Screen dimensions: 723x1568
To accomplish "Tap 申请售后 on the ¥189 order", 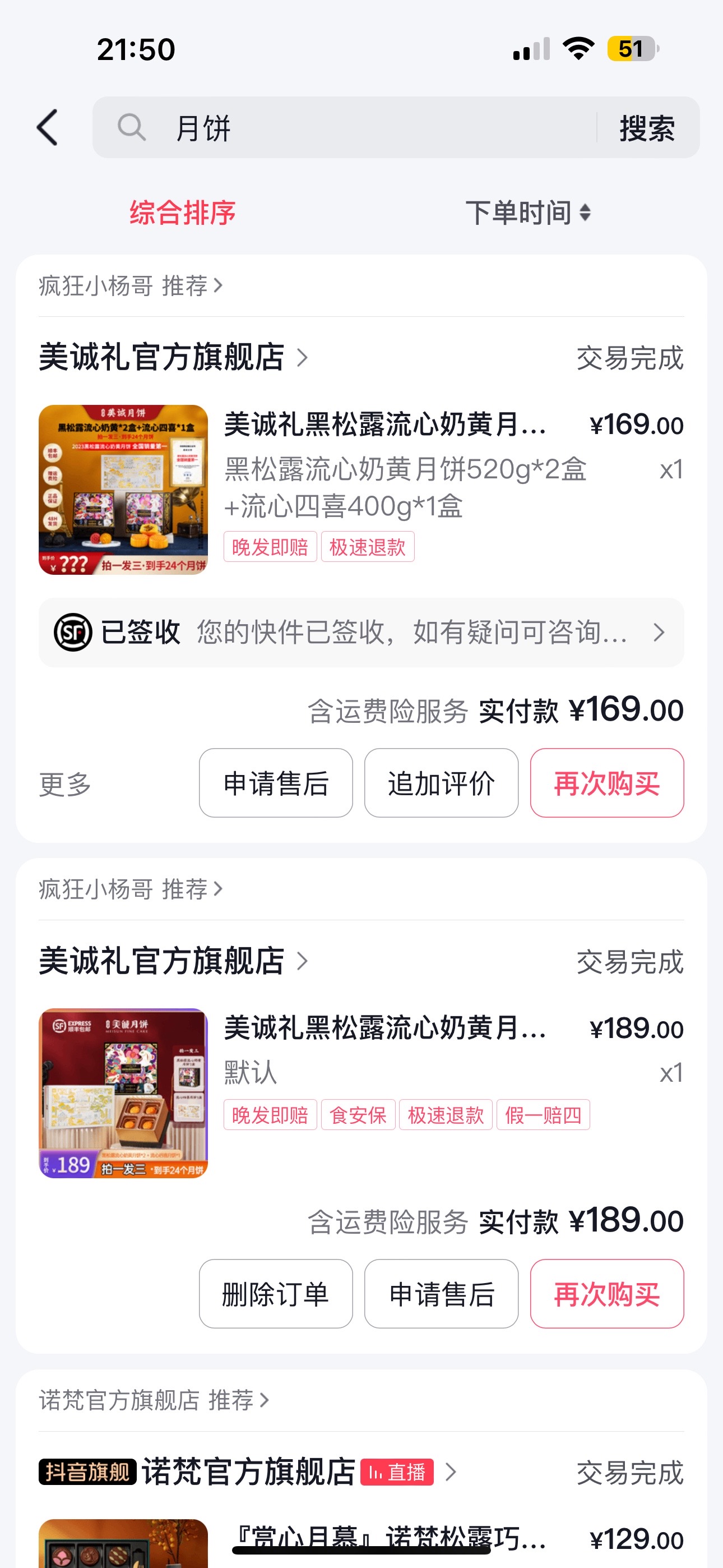I will [441, 1293].
